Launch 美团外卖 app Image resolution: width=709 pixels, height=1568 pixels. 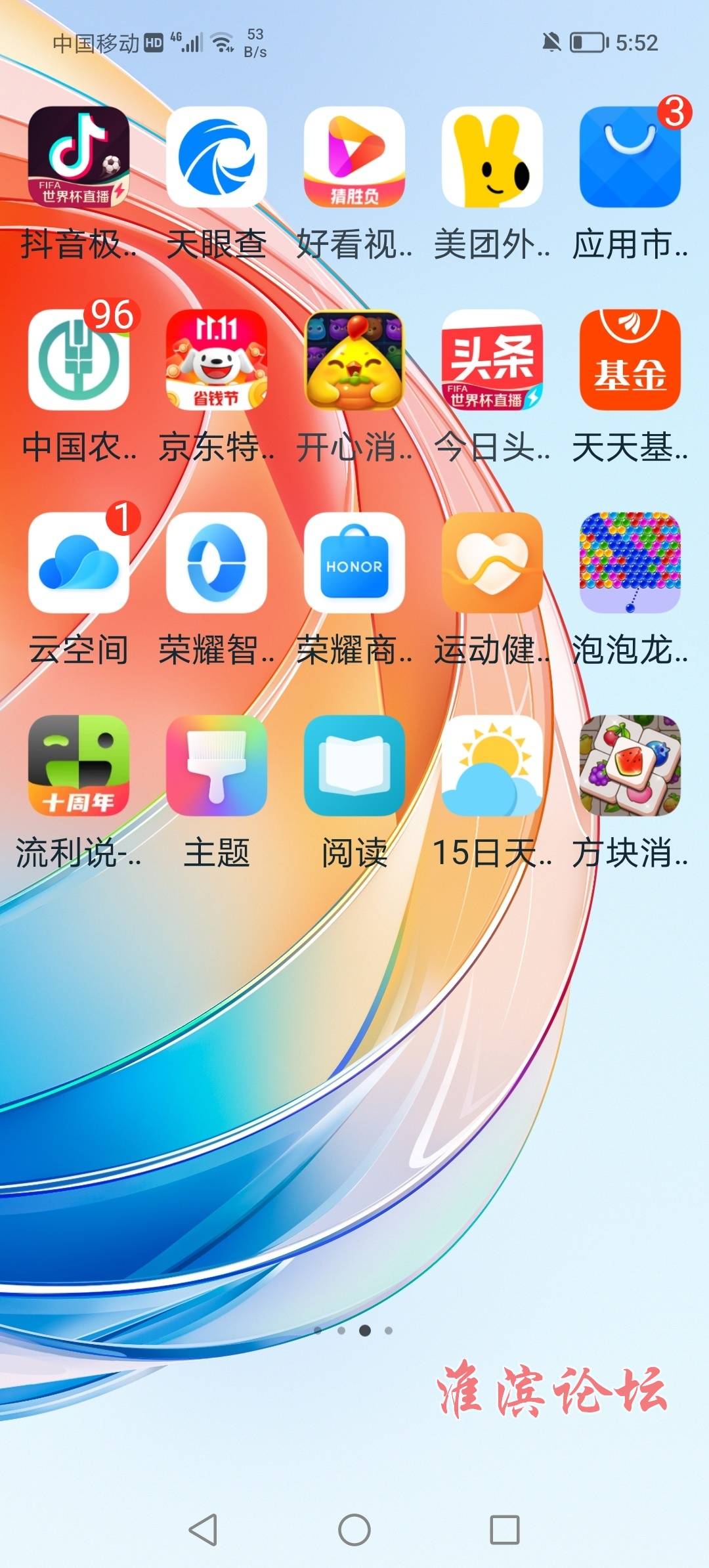(492, 158)
